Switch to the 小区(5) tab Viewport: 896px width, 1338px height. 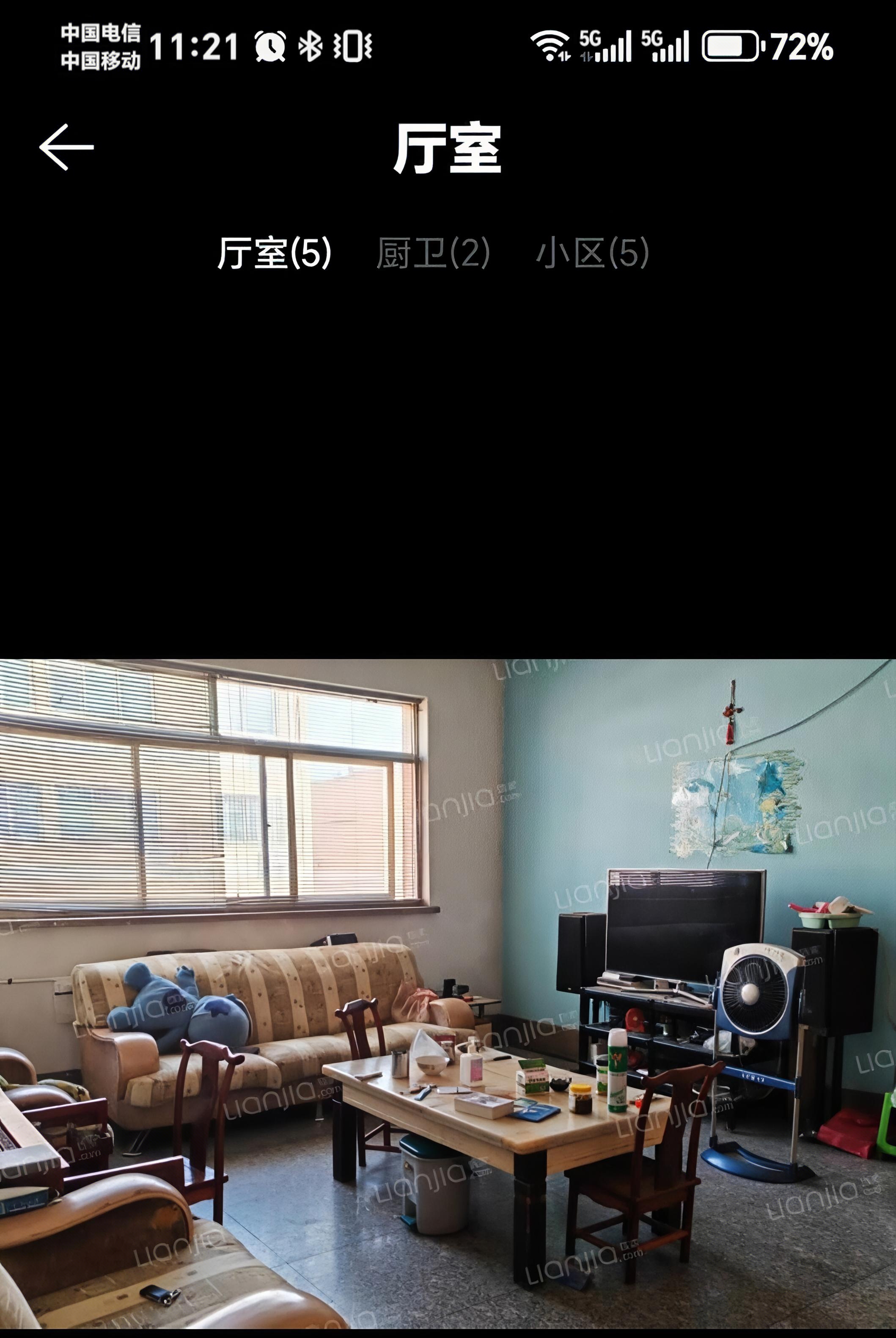pos(592,253)
